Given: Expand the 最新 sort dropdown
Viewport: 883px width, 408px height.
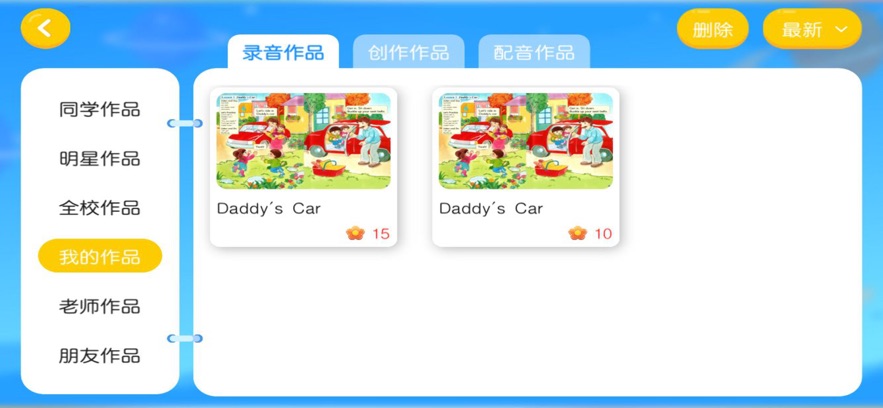Looking at the screenshot, I should click(x=812, y=29).
